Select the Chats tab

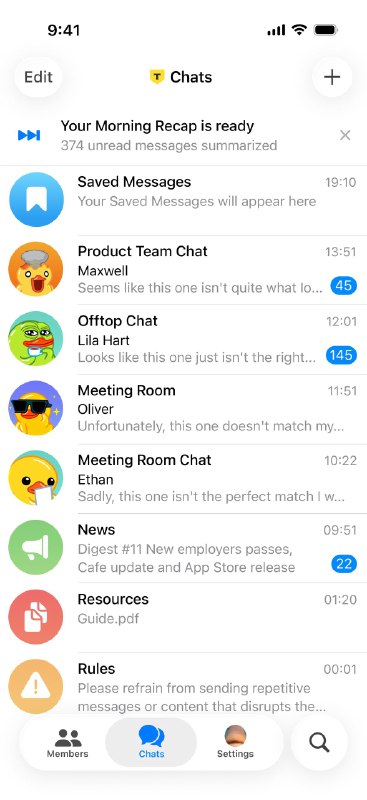[151, 743]
